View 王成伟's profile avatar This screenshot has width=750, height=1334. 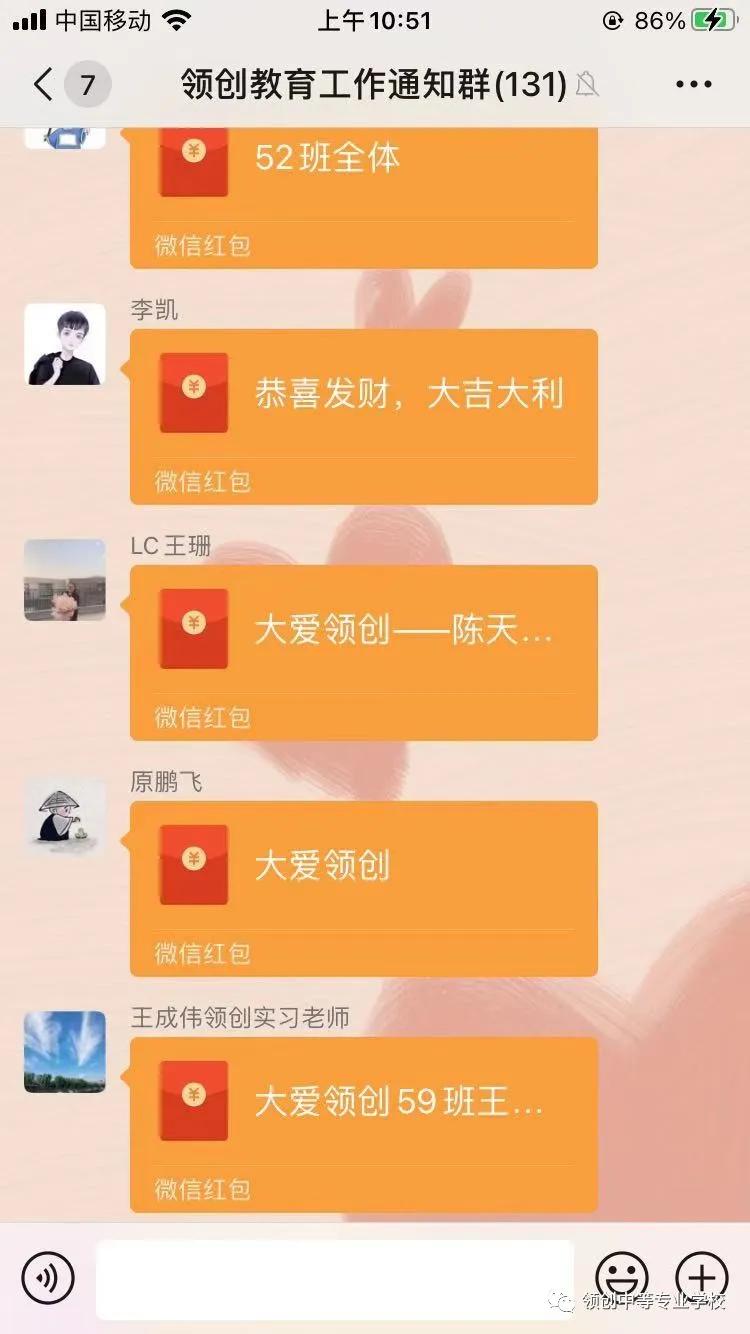pos(65,1052)
